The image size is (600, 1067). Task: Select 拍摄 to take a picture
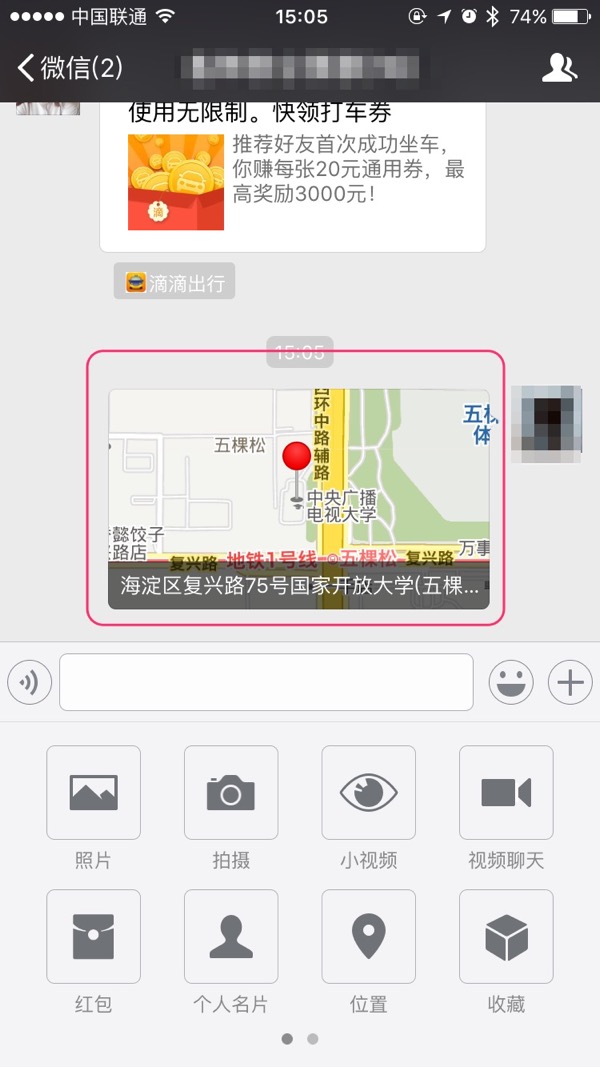pos(231,793)
